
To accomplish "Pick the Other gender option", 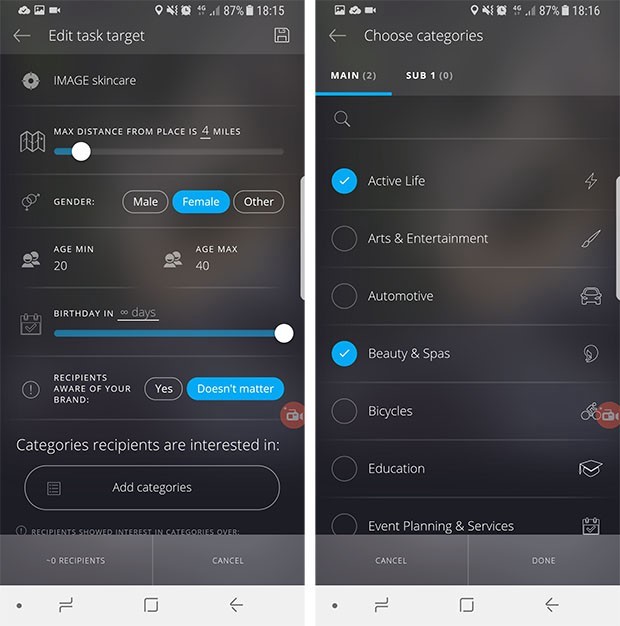I will point(258,201).
